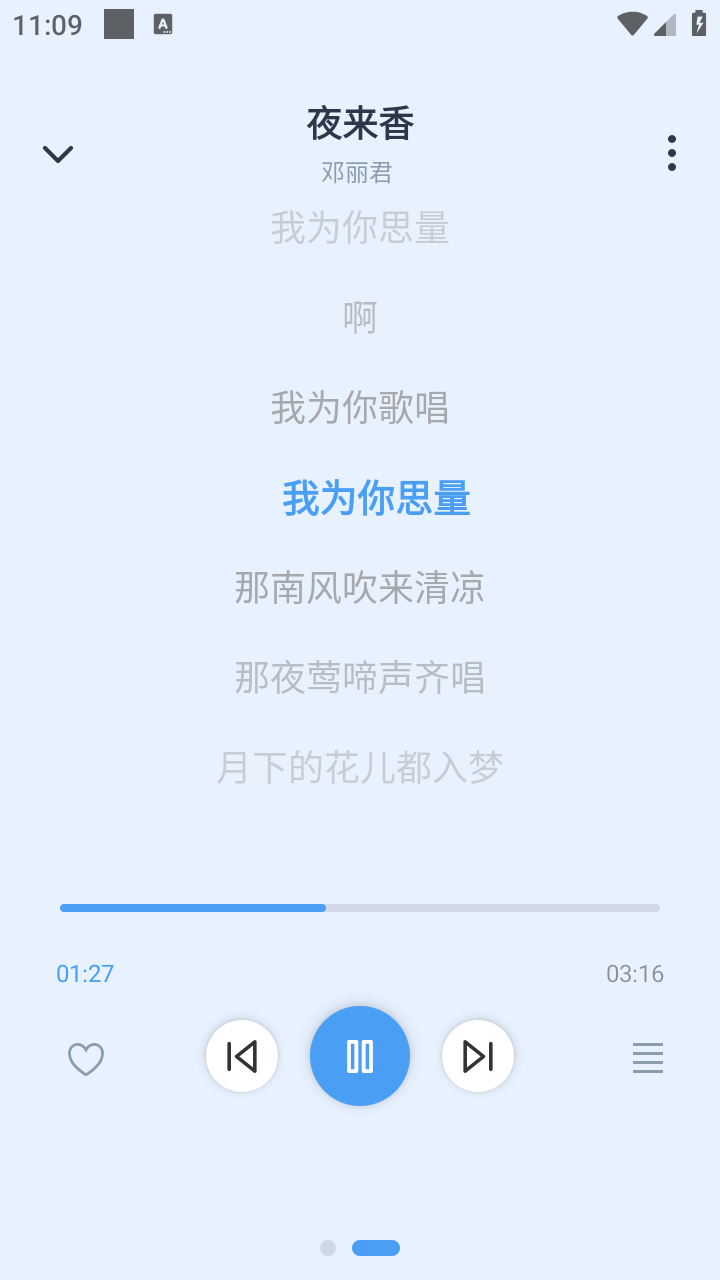
Task: Go back to the previous track
Action: [242, 1055]
